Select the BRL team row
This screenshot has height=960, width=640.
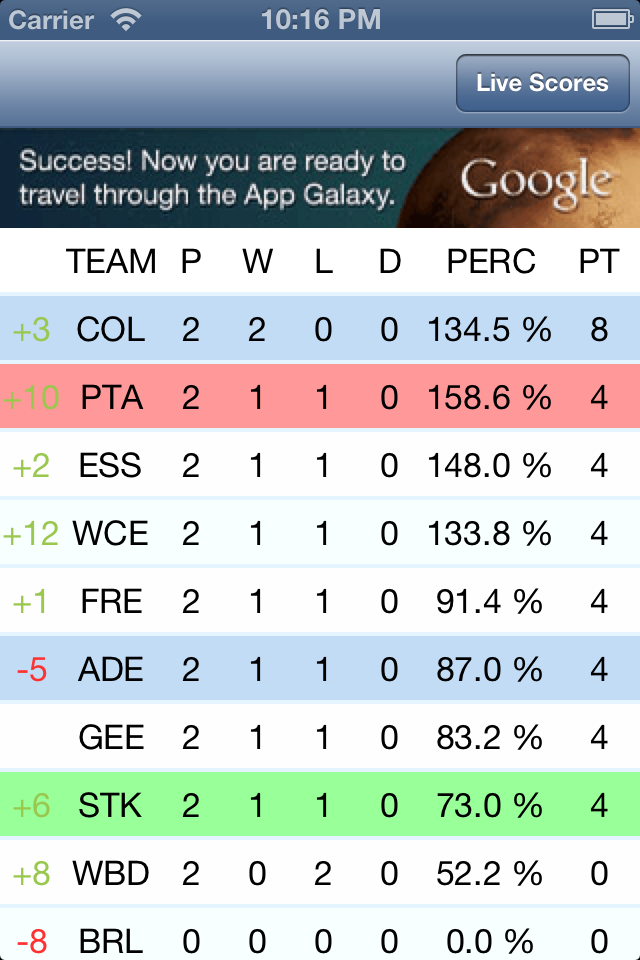pos(320,938)
